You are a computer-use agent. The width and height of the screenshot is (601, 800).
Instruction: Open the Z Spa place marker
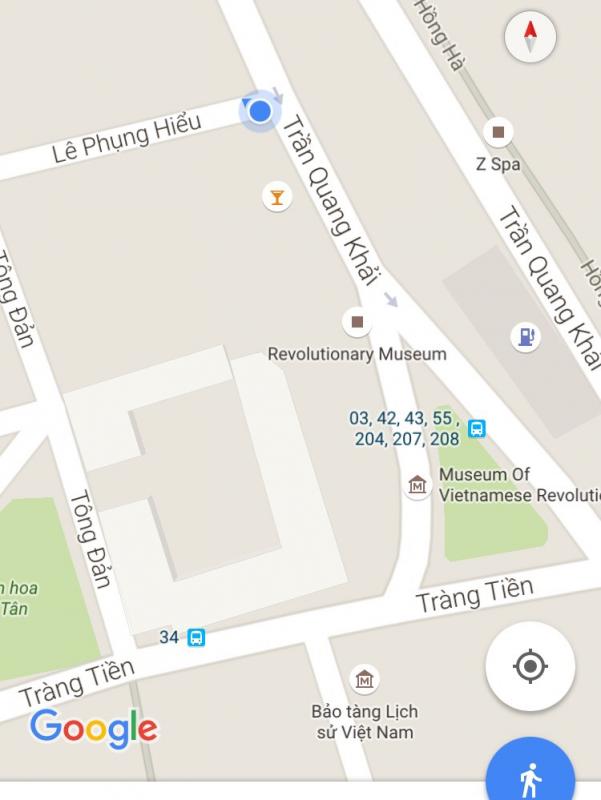coord(497,131)
